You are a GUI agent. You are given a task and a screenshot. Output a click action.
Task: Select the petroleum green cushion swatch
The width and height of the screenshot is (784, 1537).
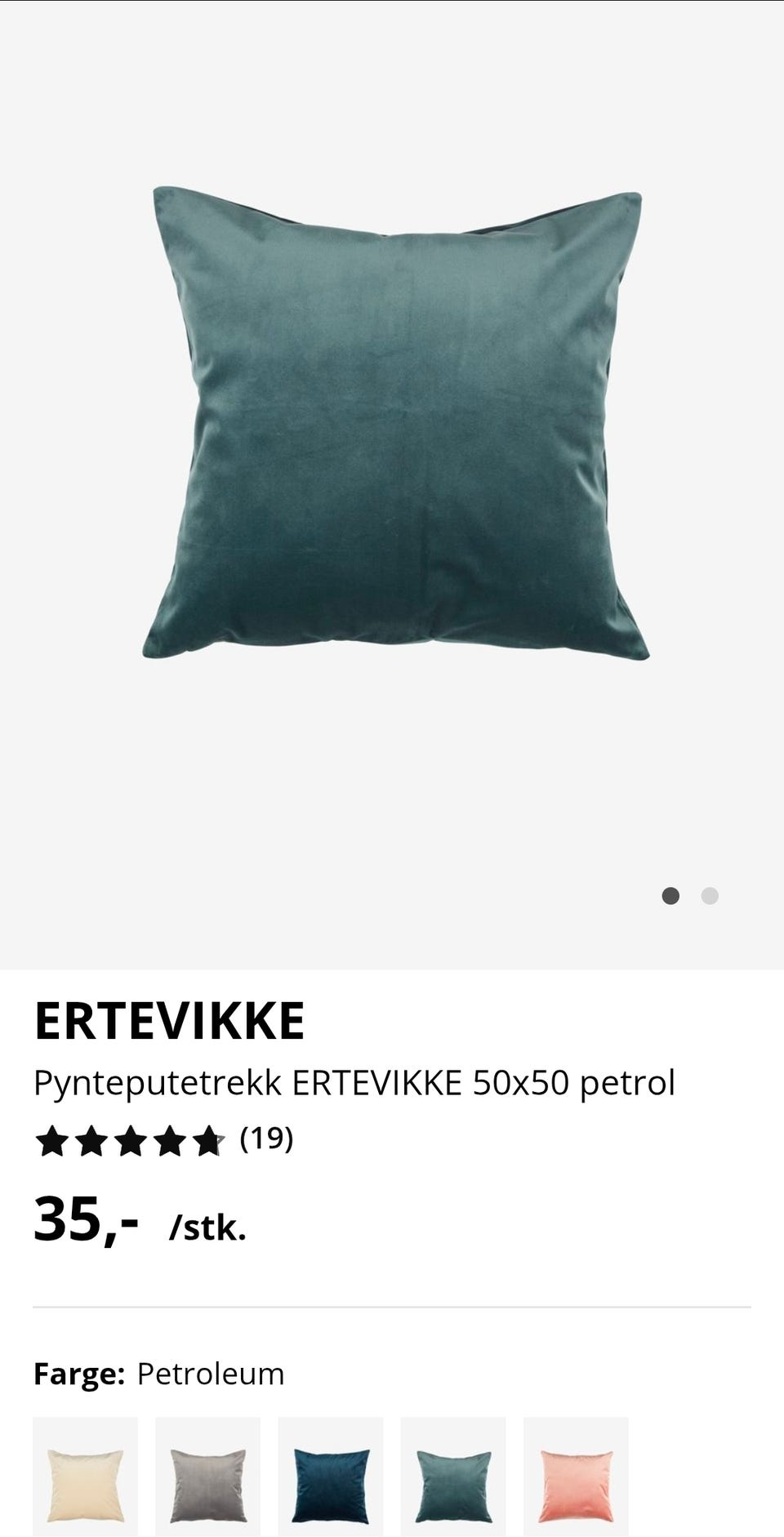click(453, 1475)
